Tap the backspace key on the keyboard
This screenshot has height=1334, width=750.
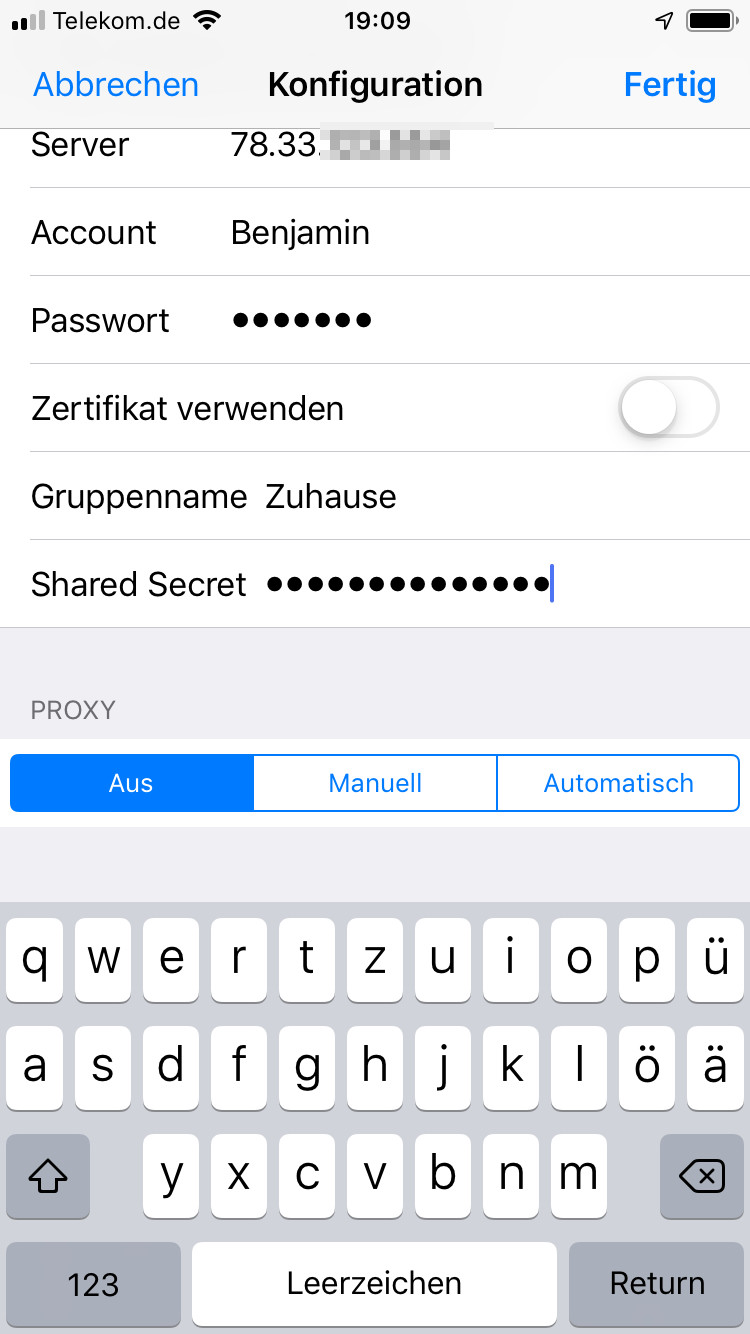pos(702,1176)
